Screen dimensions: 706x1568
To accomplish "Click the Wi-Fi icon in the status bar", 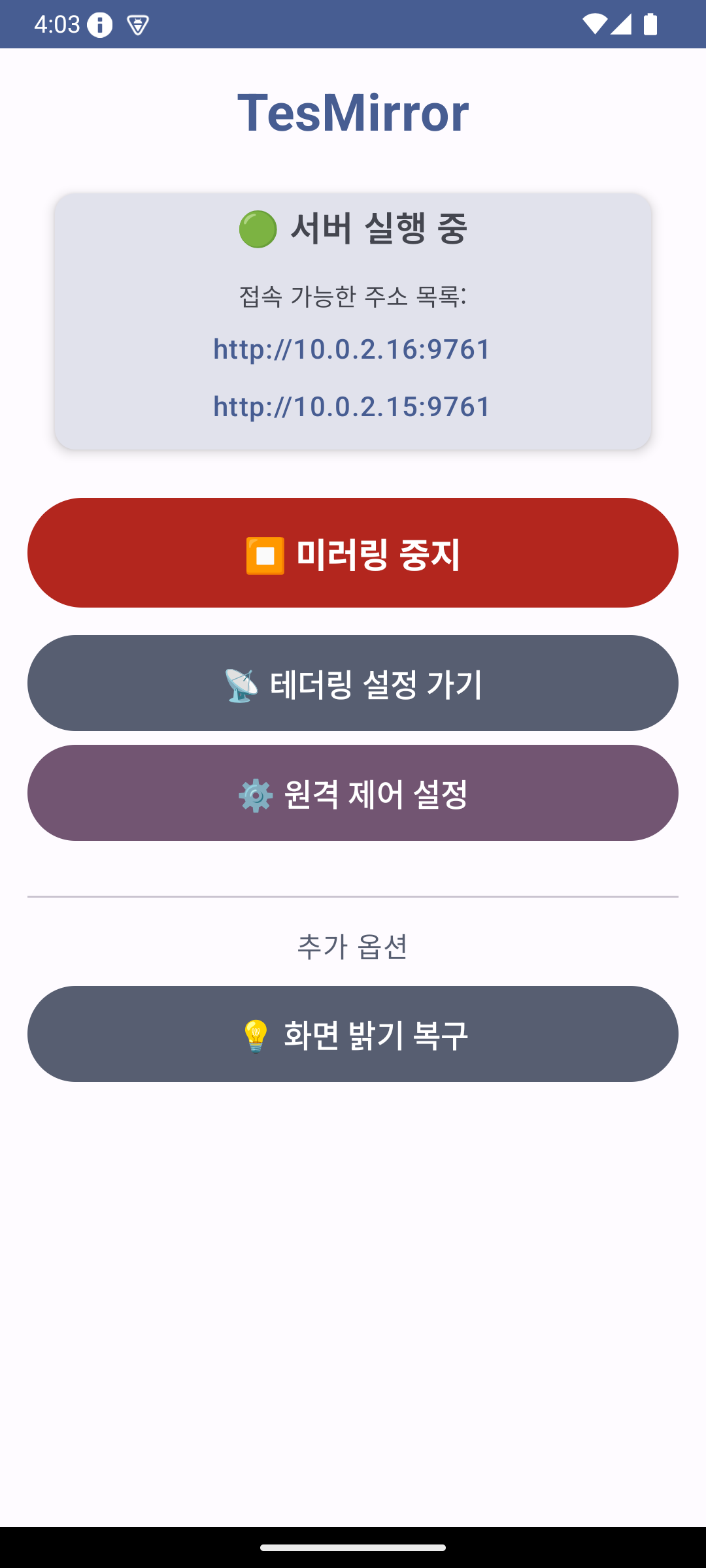I will click(x=597, y=24).
